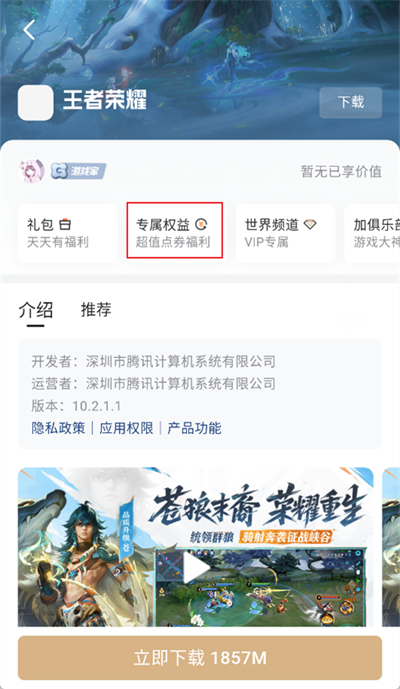The height and width of the screenshot is (689, 400).
Task: Open the 产品功能 link
Action: coord(194,428)
